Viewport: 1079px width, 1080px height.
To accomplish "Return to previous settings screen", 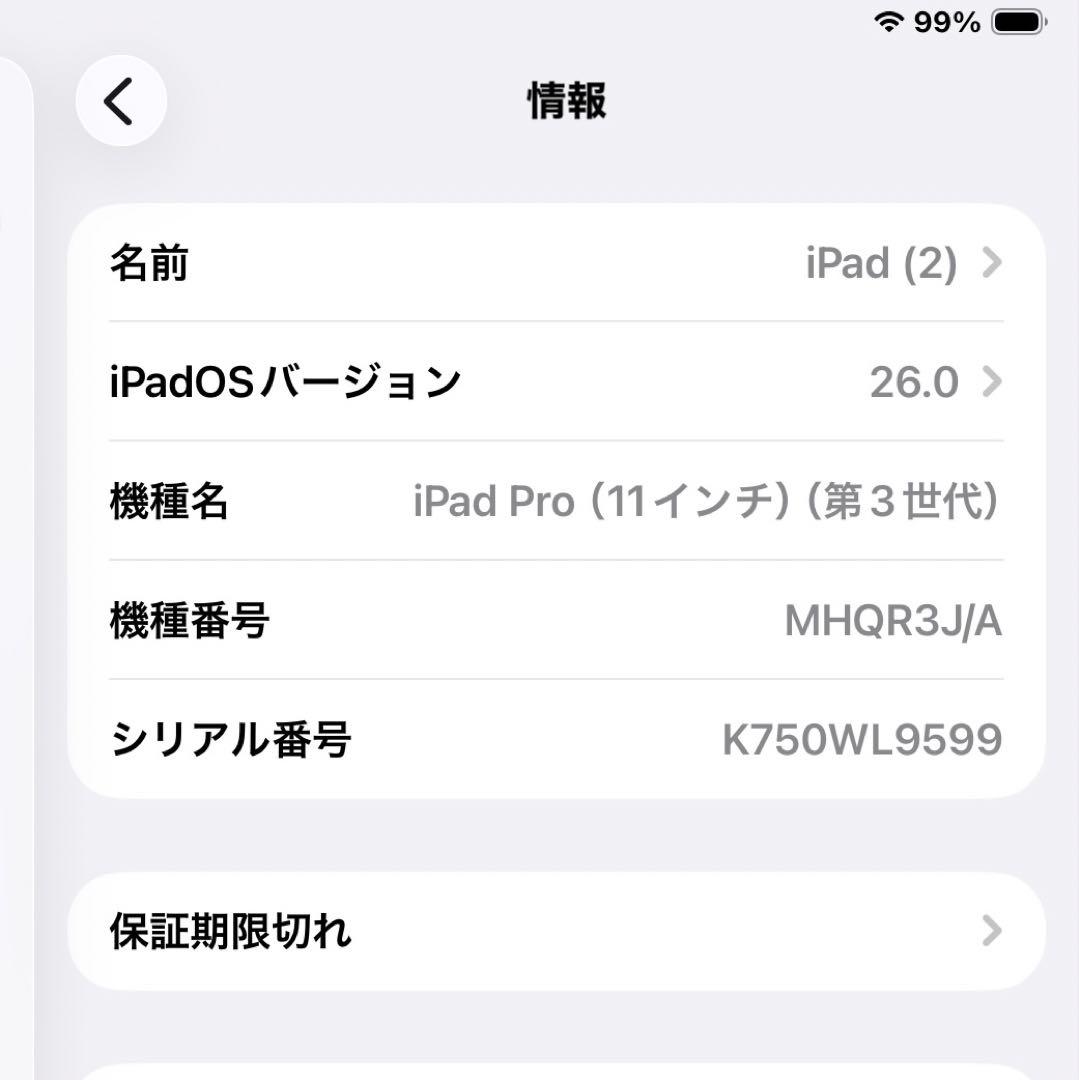I will pyautogui.click(x=120, y=101).
